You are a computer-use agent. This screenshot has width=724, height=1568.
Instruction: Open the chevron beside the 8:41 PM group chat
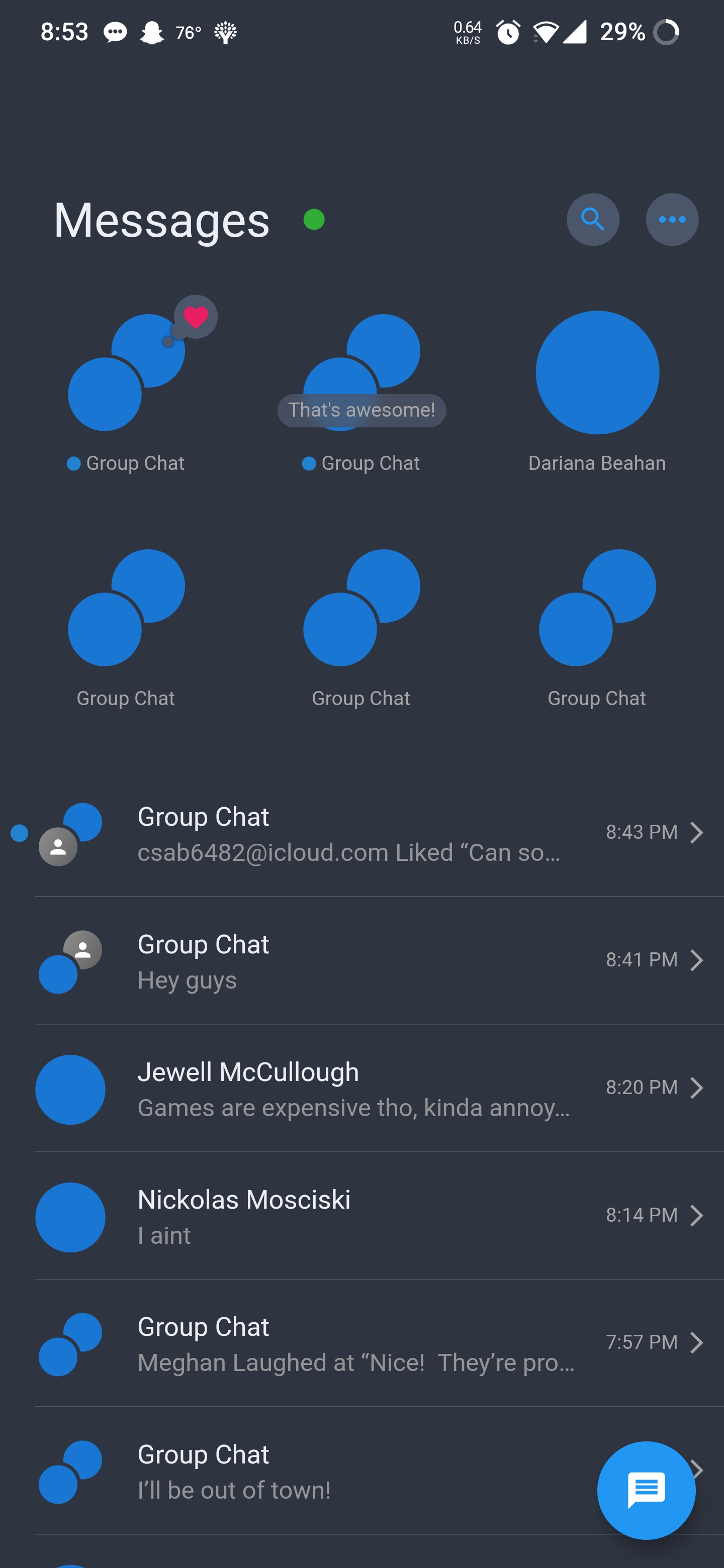698,960
